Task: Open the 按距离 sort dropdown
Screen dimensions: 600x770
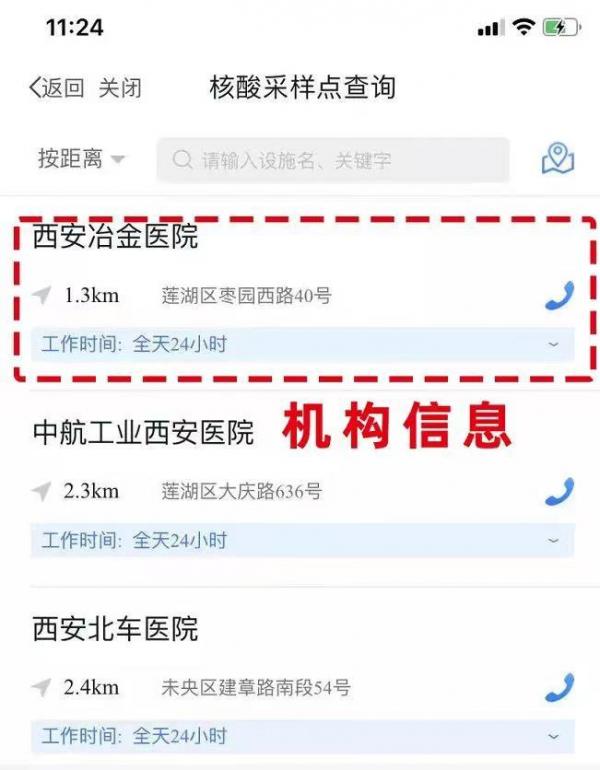Action: click(81, 159)
